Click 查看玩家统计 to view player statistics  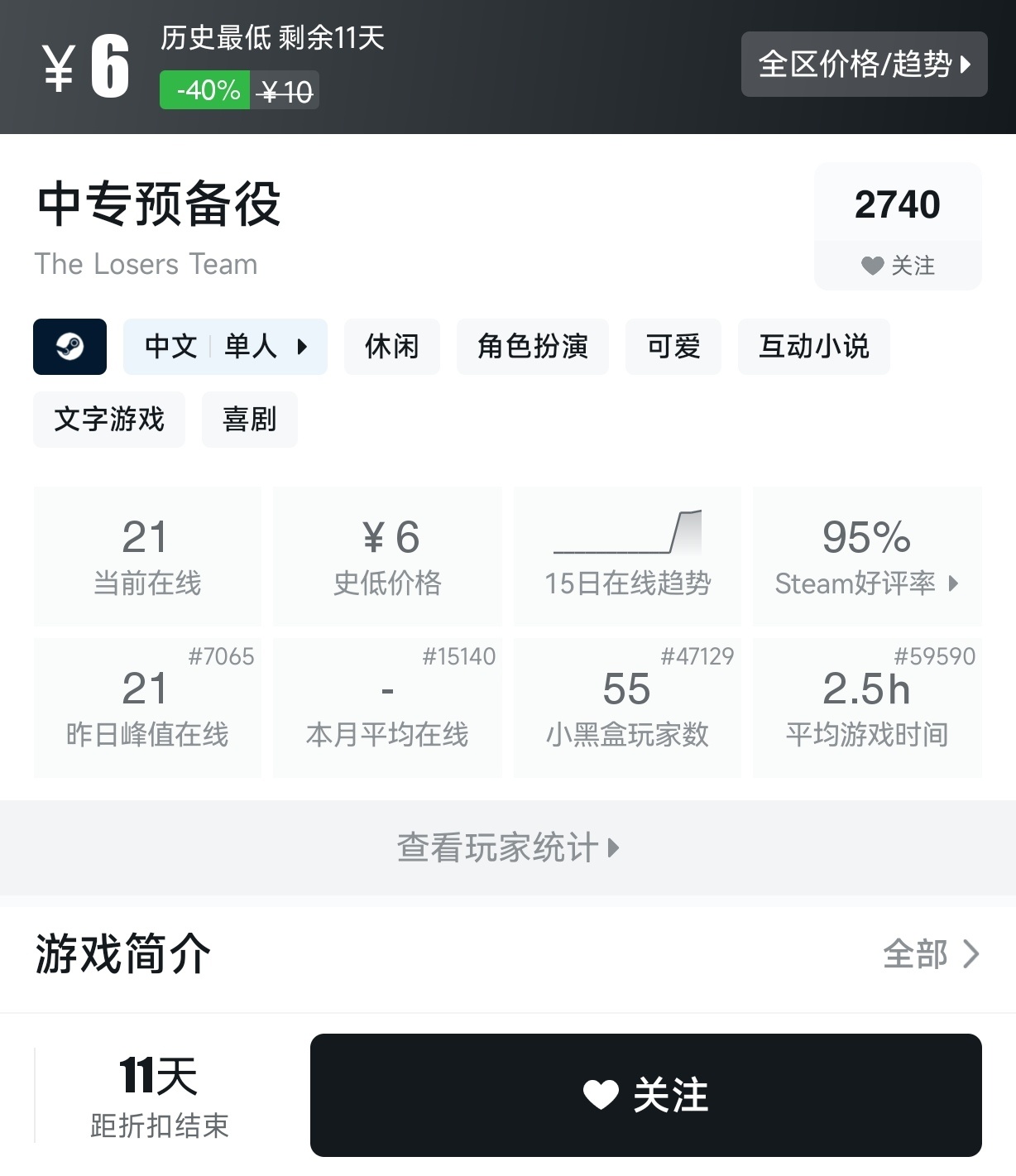(x=507, y=847)
